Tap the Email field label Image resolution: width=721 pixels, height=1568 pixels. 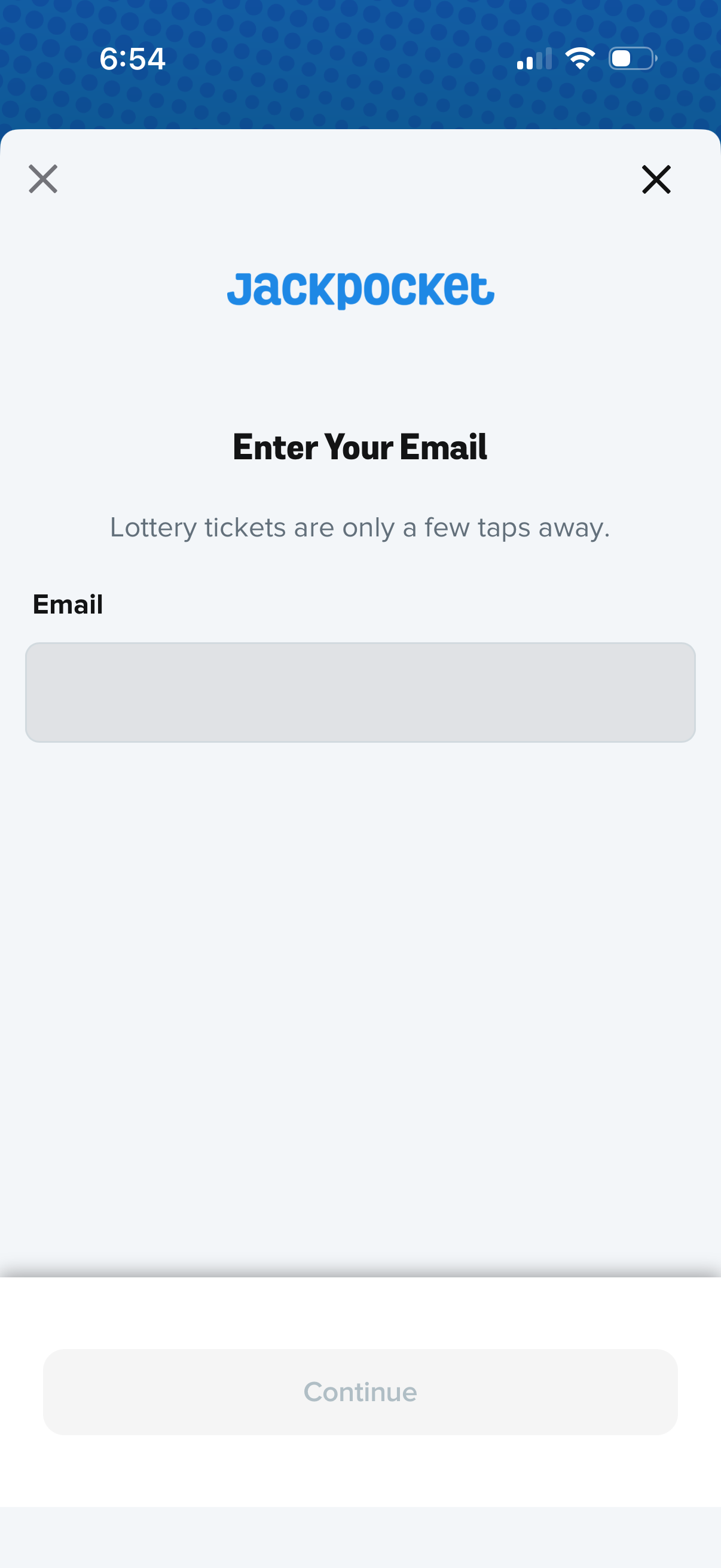[x=68, y=604]
